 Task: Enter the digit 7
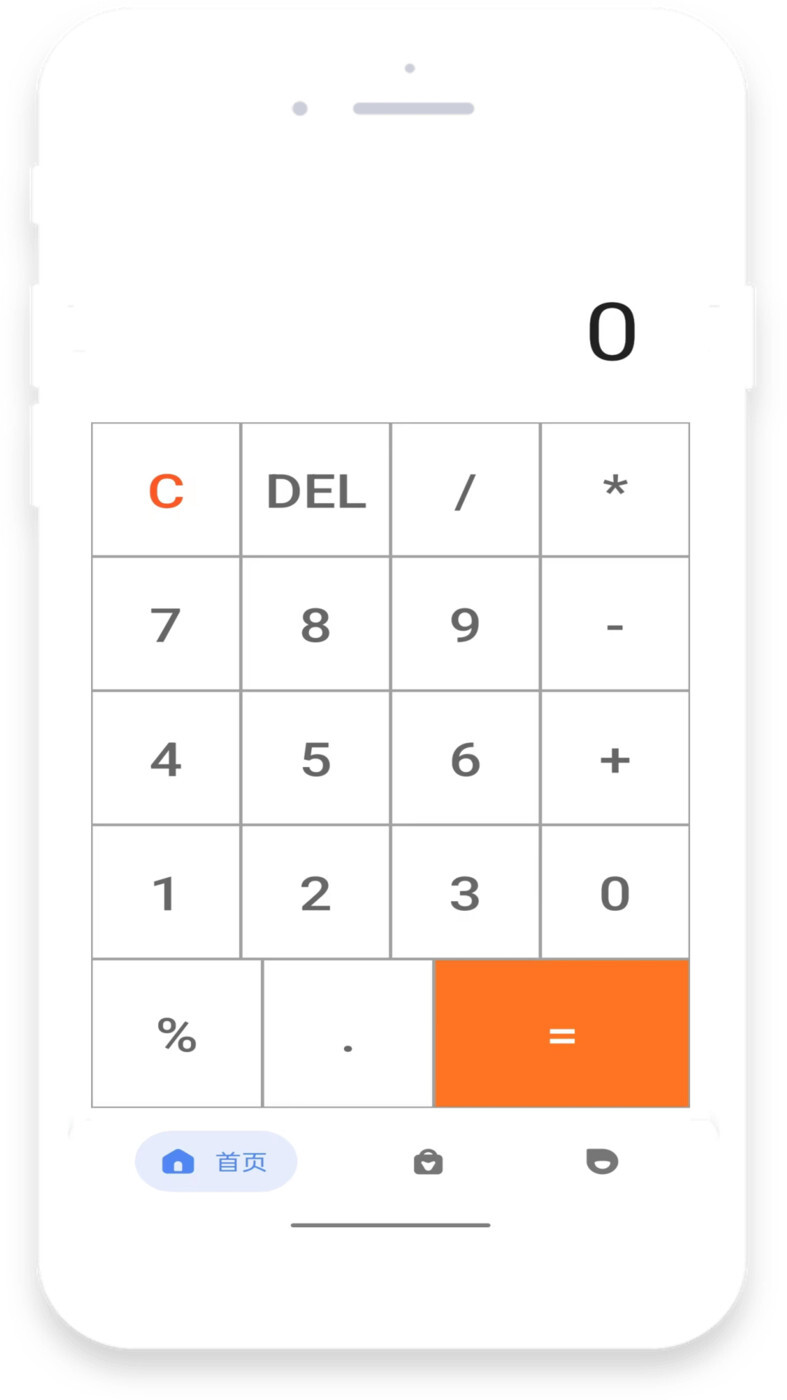point(166,624)
